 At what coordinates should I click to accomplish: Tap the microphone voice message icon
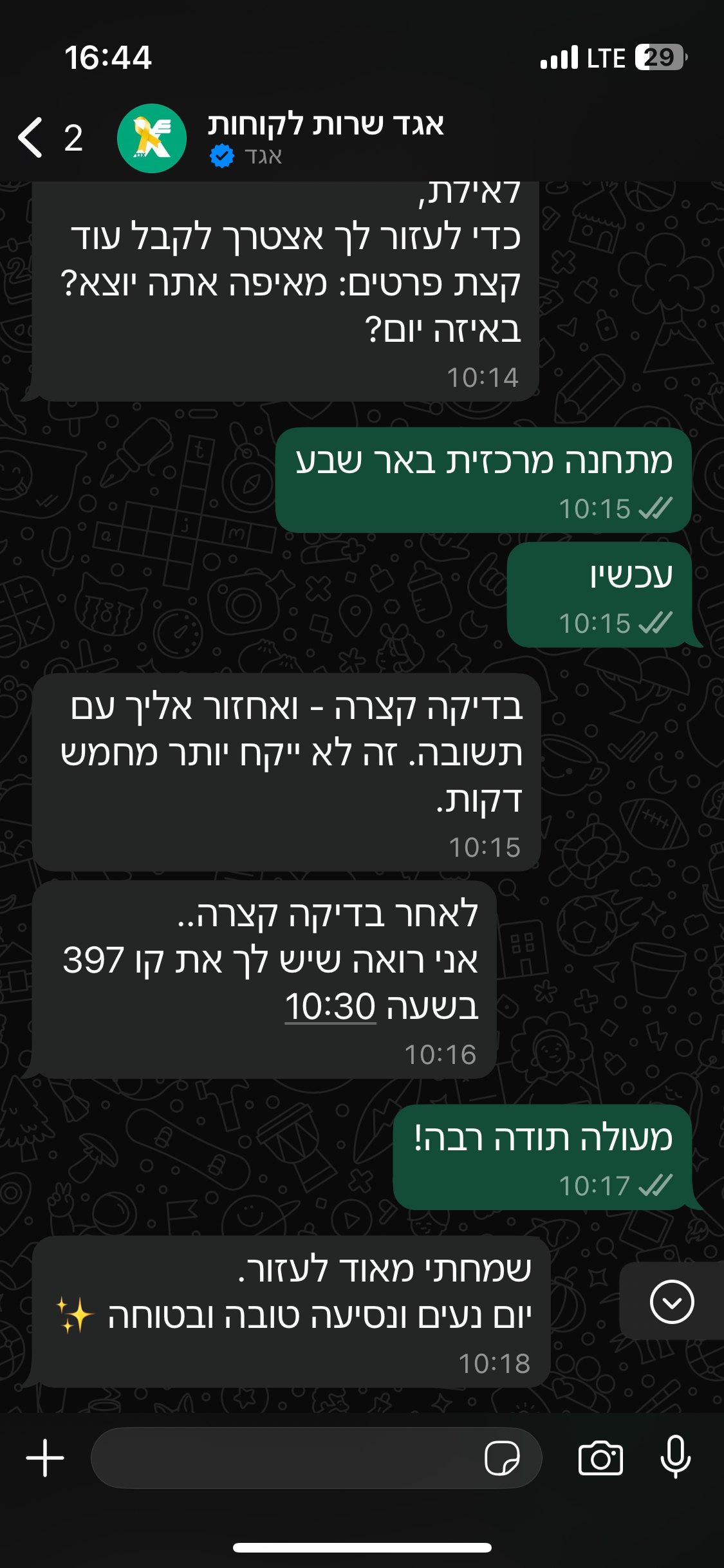(675, 1457)
